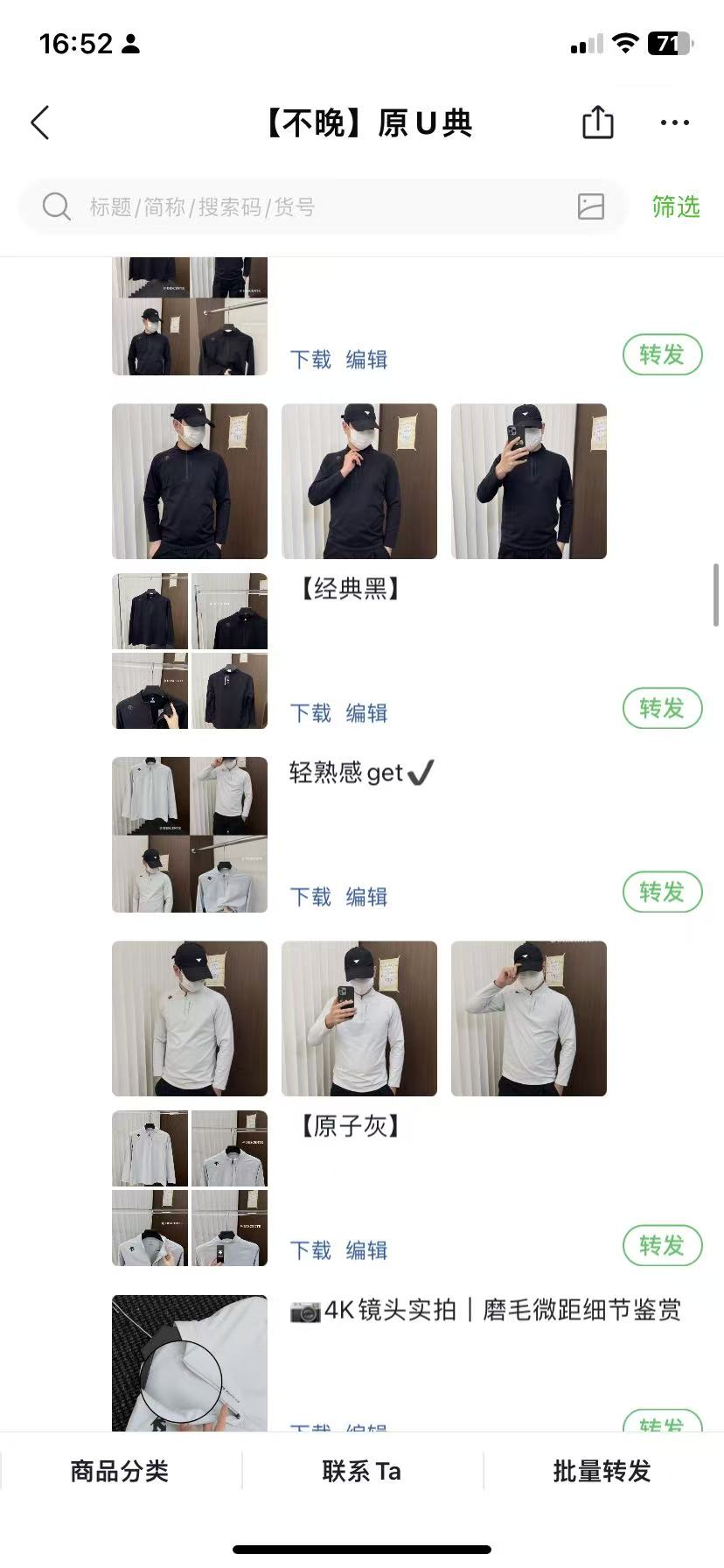Edit the 【原子灰】 item
The image size is (724, 1568).
click(366, 1250)
